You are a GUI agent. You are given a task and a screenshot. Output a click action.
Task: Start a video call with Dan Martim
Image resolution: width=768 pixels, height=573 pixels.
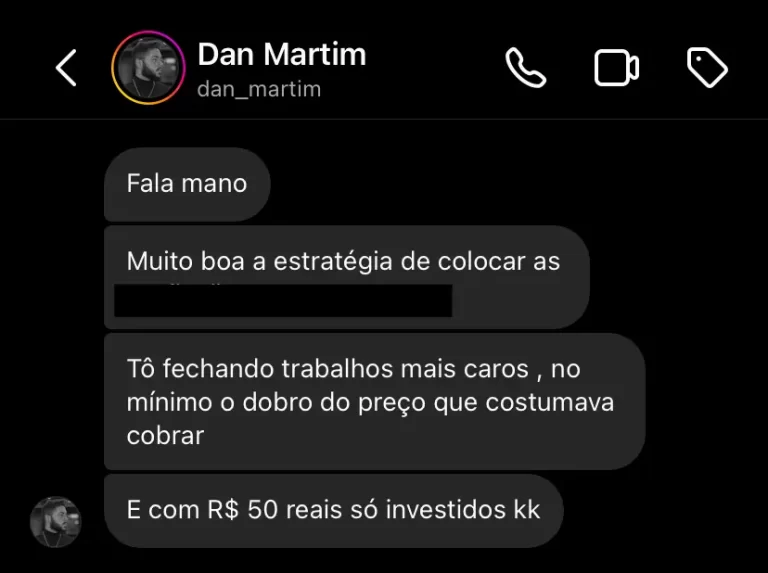point(616,68)
